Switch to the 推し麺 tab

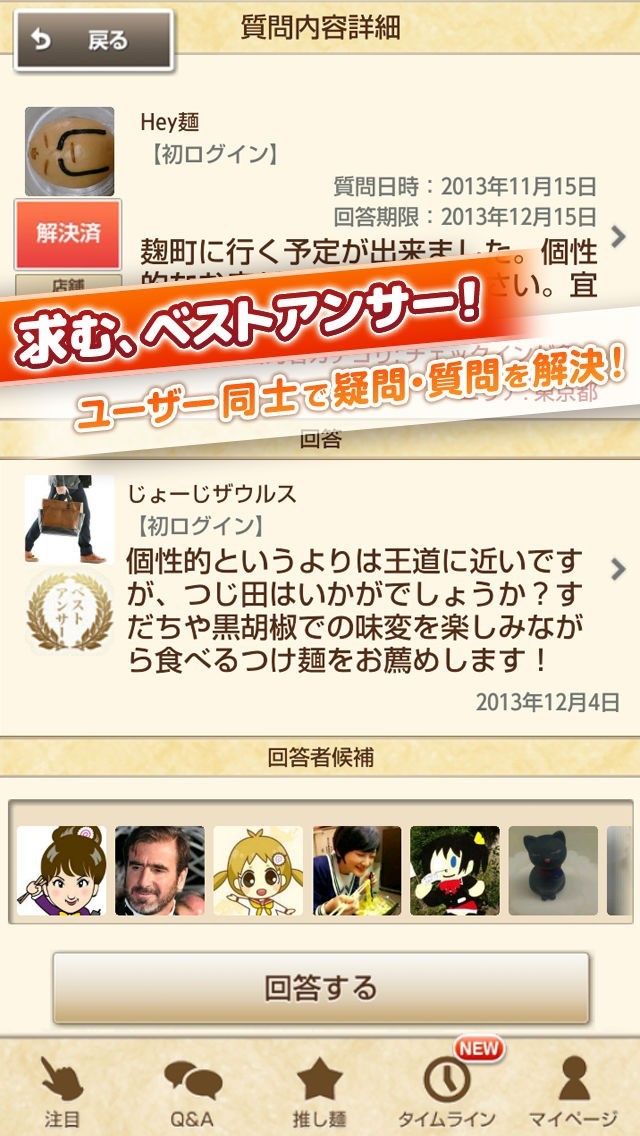point(321,1091)
